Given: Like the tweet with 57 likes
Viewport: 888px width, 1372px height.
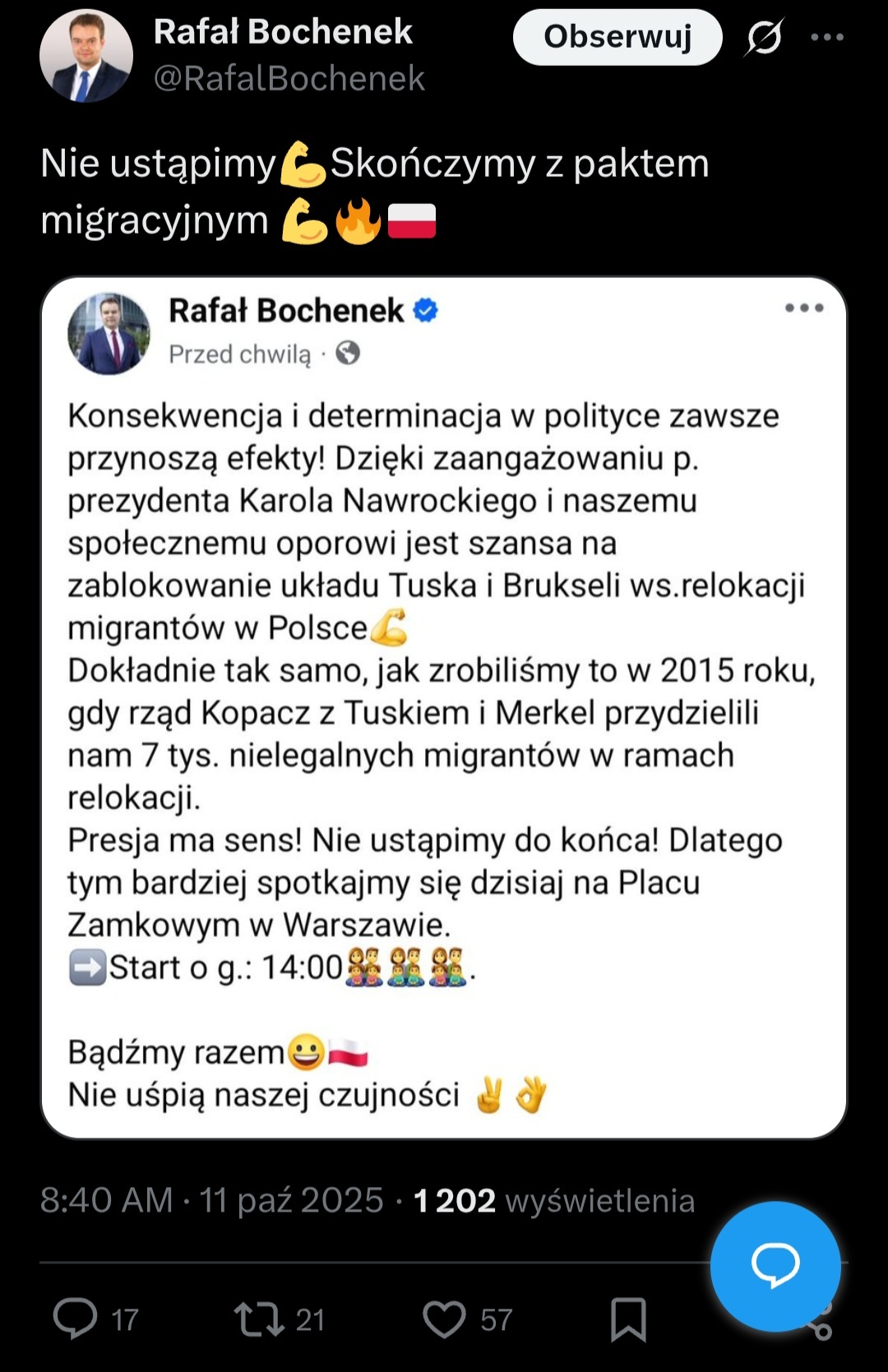Looking at the screenshot, I should (x=444, y=1318).
